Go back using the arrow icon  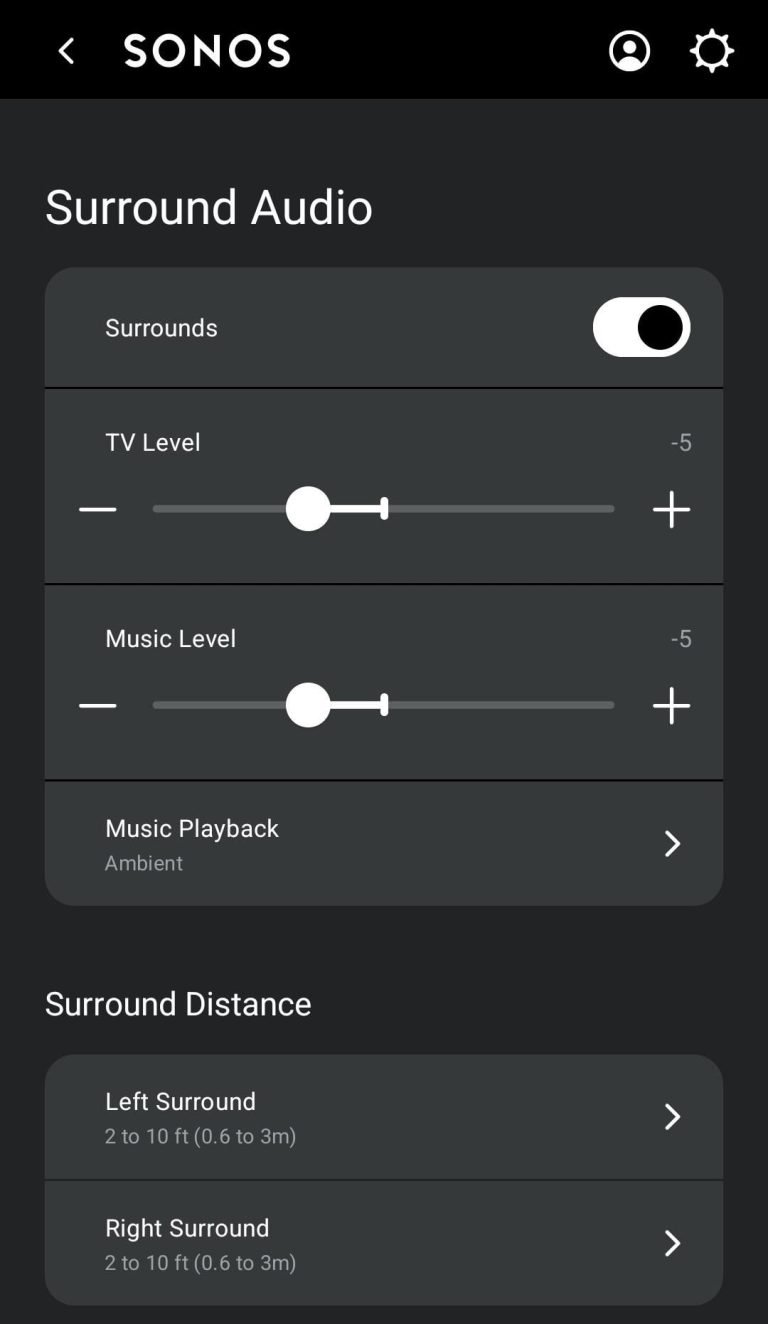point(66,51)
